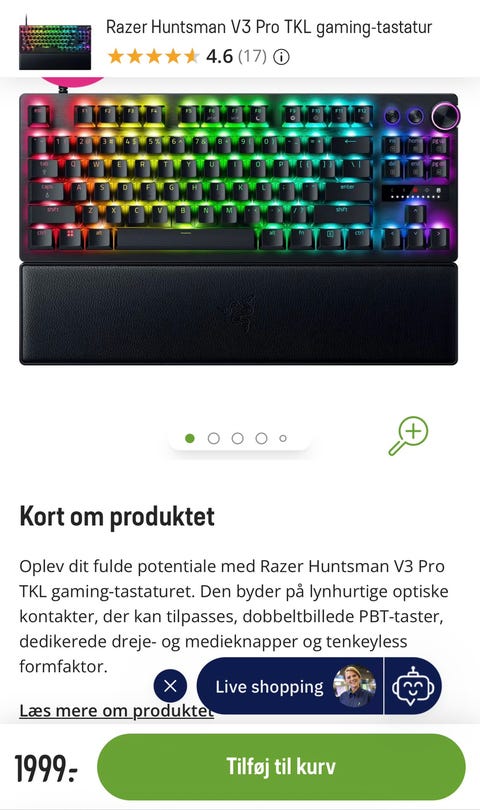Open the zoom magnifier for product image
Viewport: 480px width, 810px height.
409,436
